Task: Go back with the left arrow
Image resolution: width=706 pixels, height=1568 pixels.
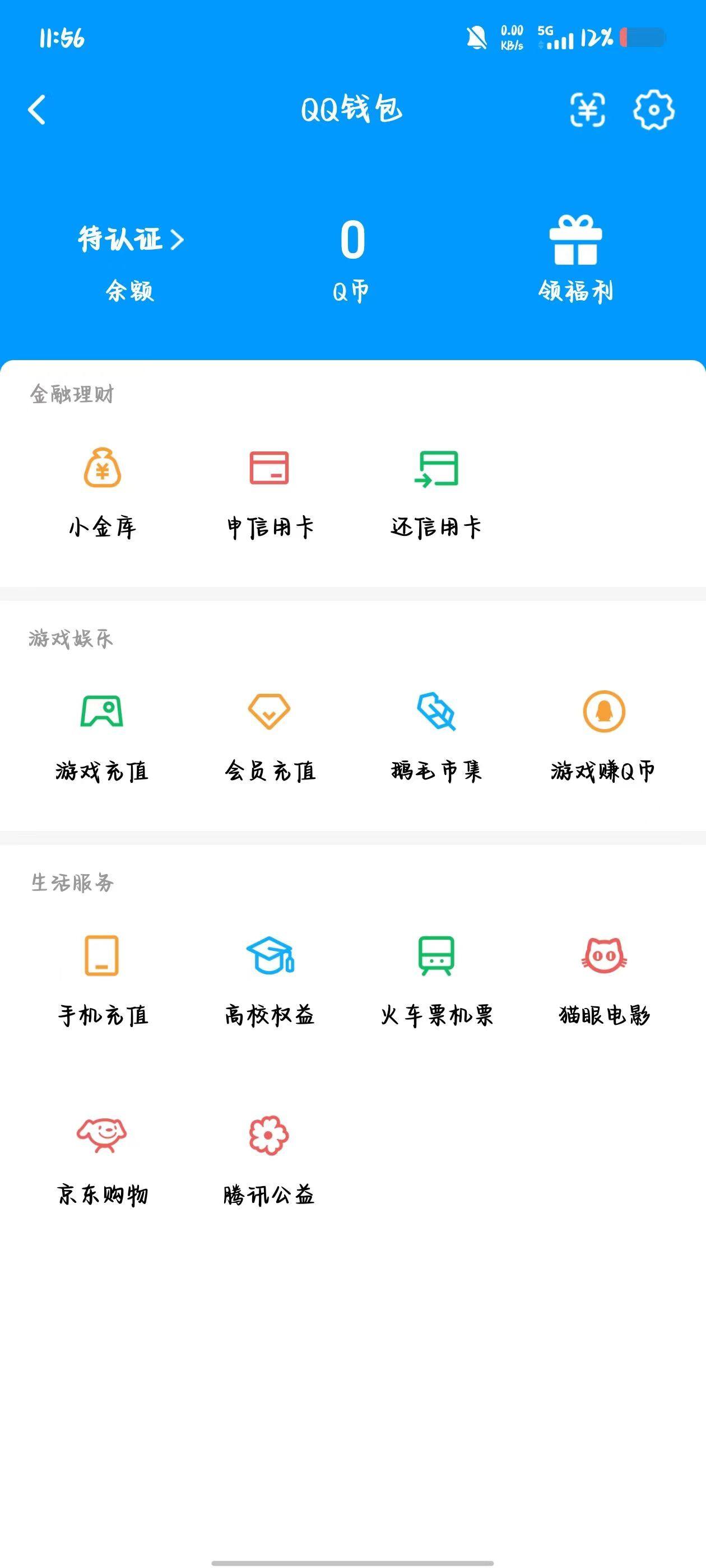Action: click(36, 110)
